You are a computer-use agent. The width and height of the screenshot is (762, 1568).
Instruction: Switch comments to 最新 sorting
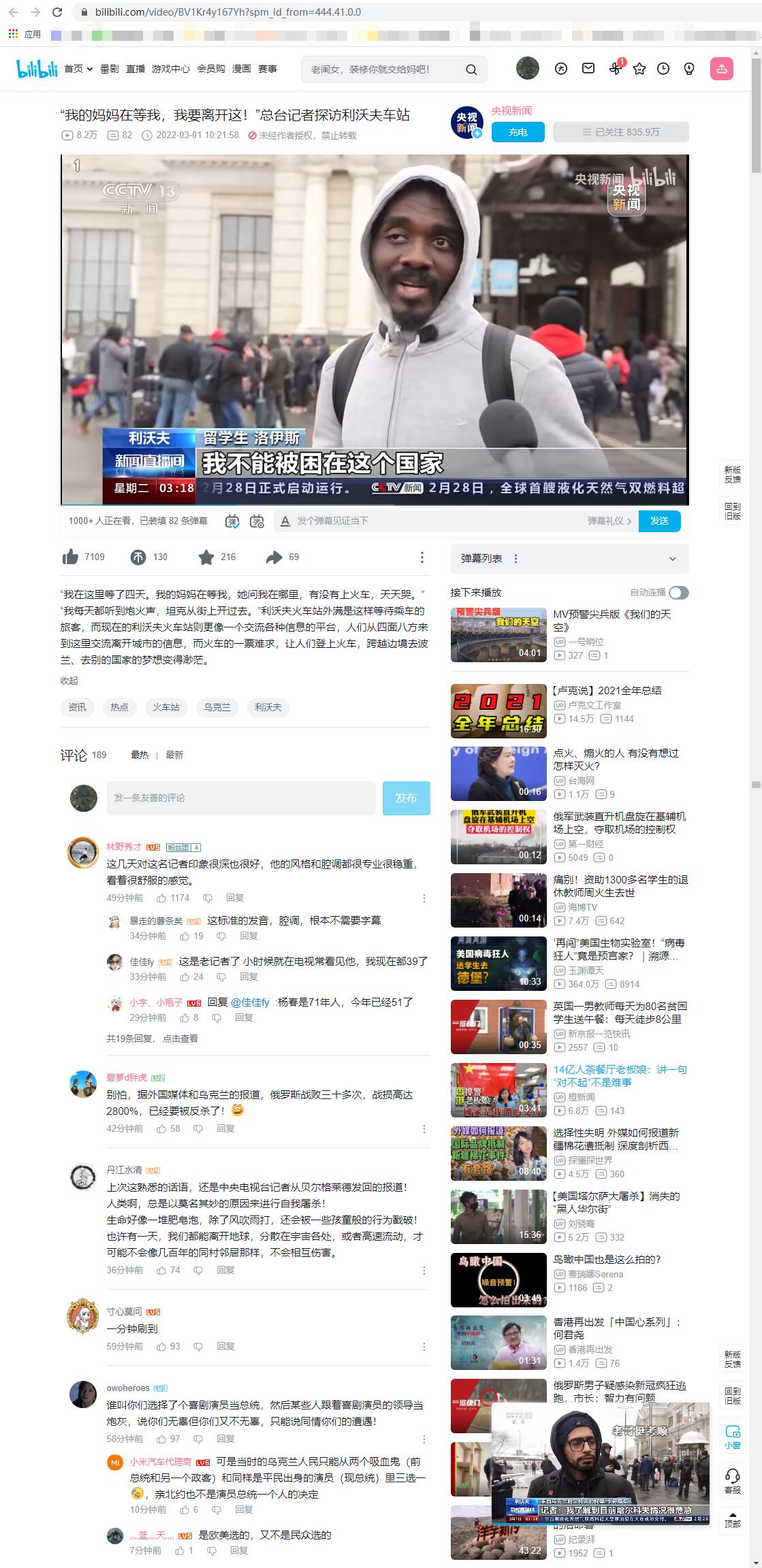[174, 755]
